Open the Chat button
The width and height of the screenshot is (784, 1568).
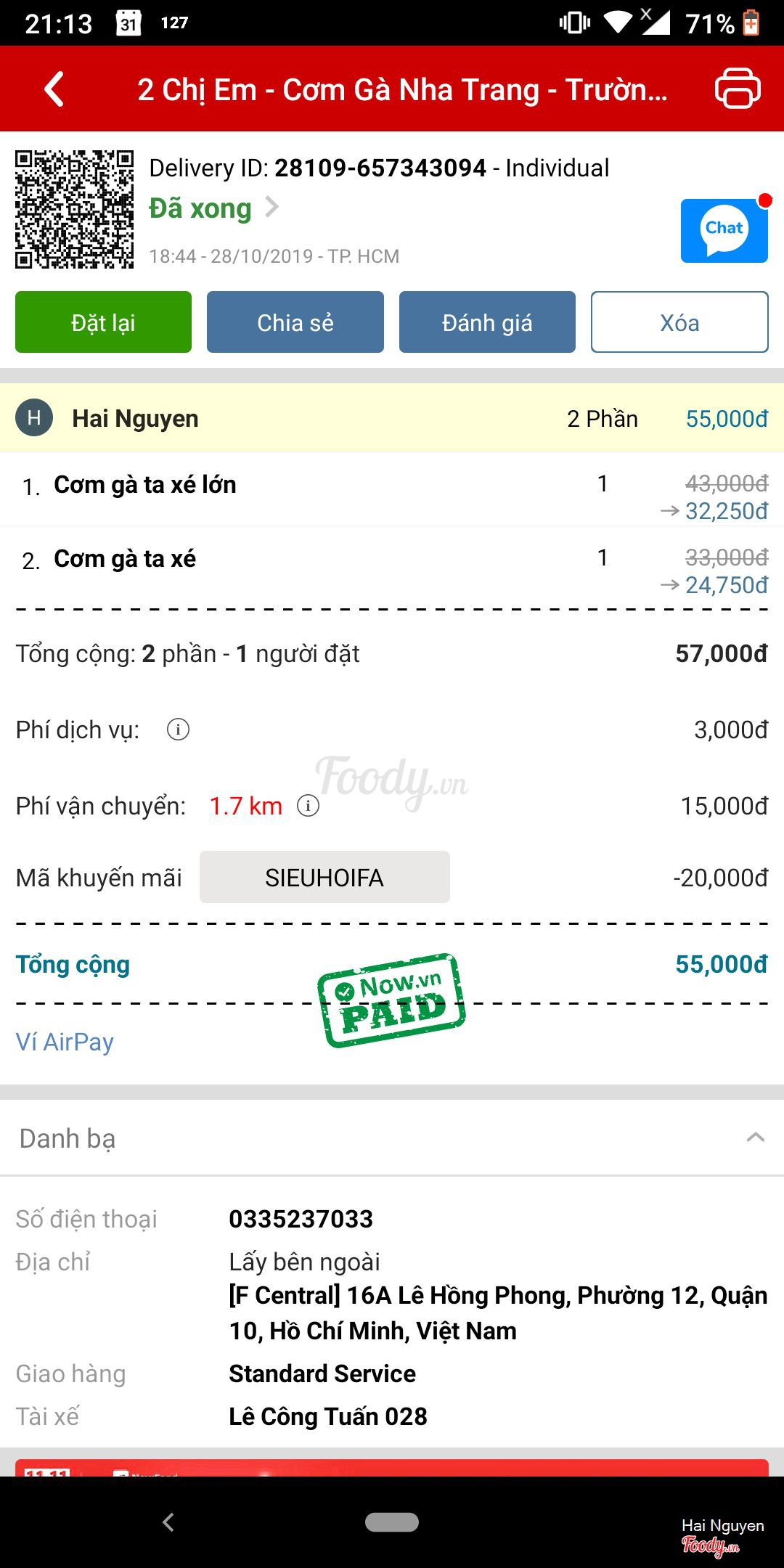[x=724, y=230]
